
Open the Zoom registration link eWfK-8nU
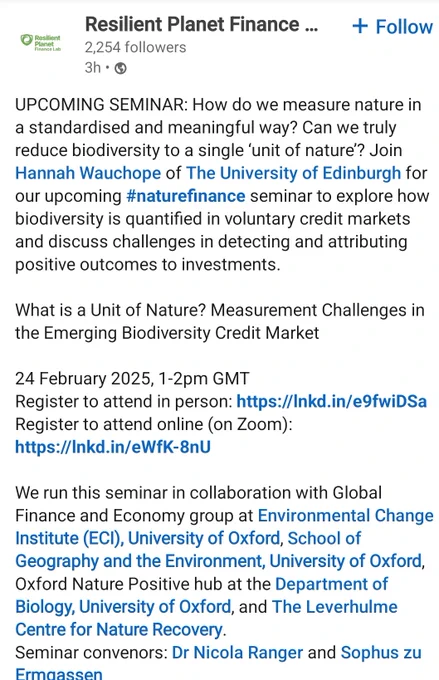pyautogui.click(x=113, y=447)
